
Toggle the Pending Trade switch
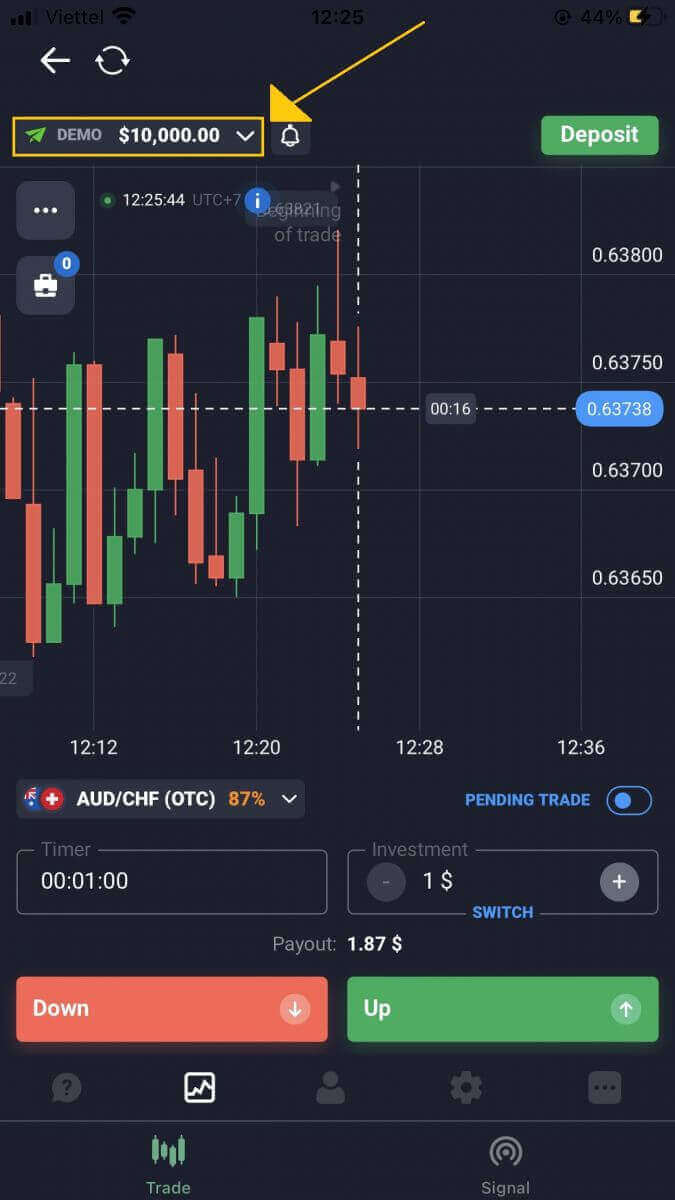pos(629,800)
